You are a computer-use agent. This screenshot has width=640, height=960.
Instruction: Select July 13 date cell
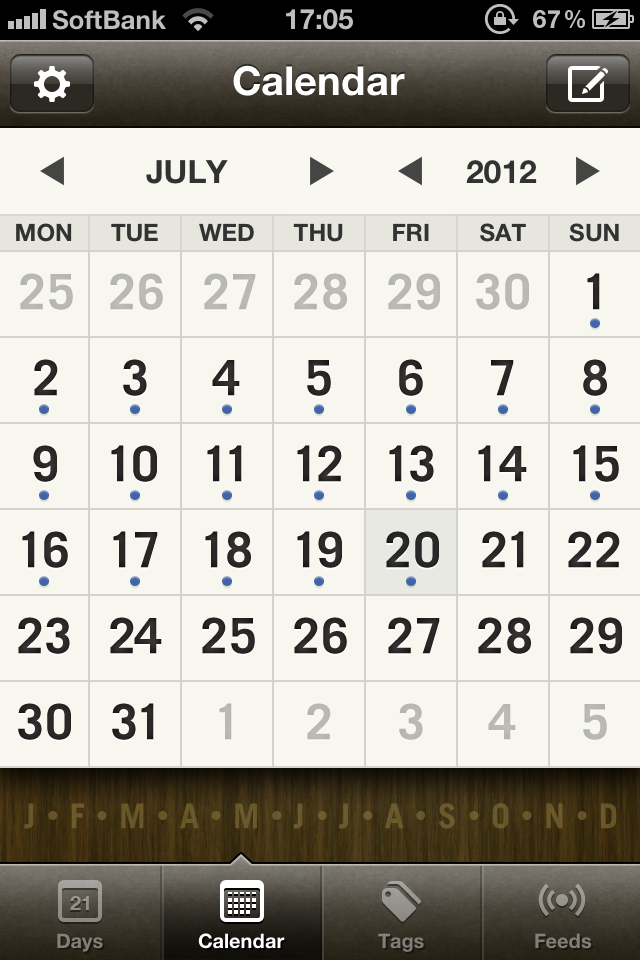[411, 466]
